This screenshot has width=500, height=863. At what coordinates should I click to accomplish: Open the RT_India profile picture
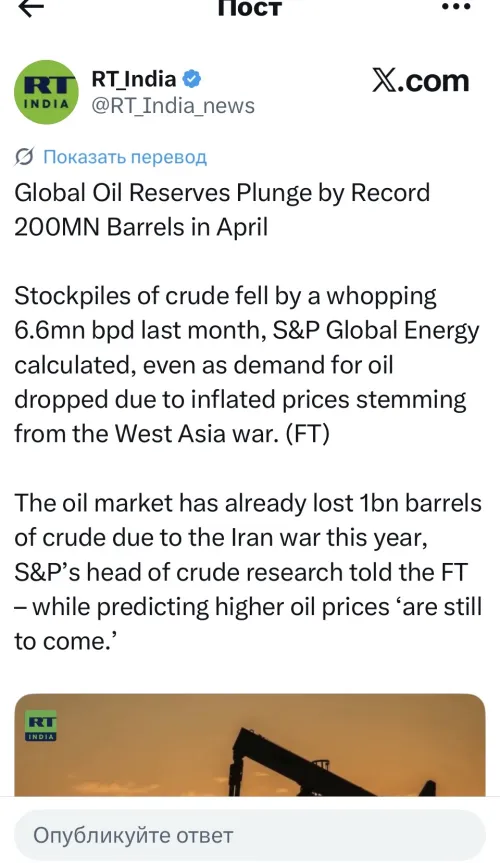point(46,92)
